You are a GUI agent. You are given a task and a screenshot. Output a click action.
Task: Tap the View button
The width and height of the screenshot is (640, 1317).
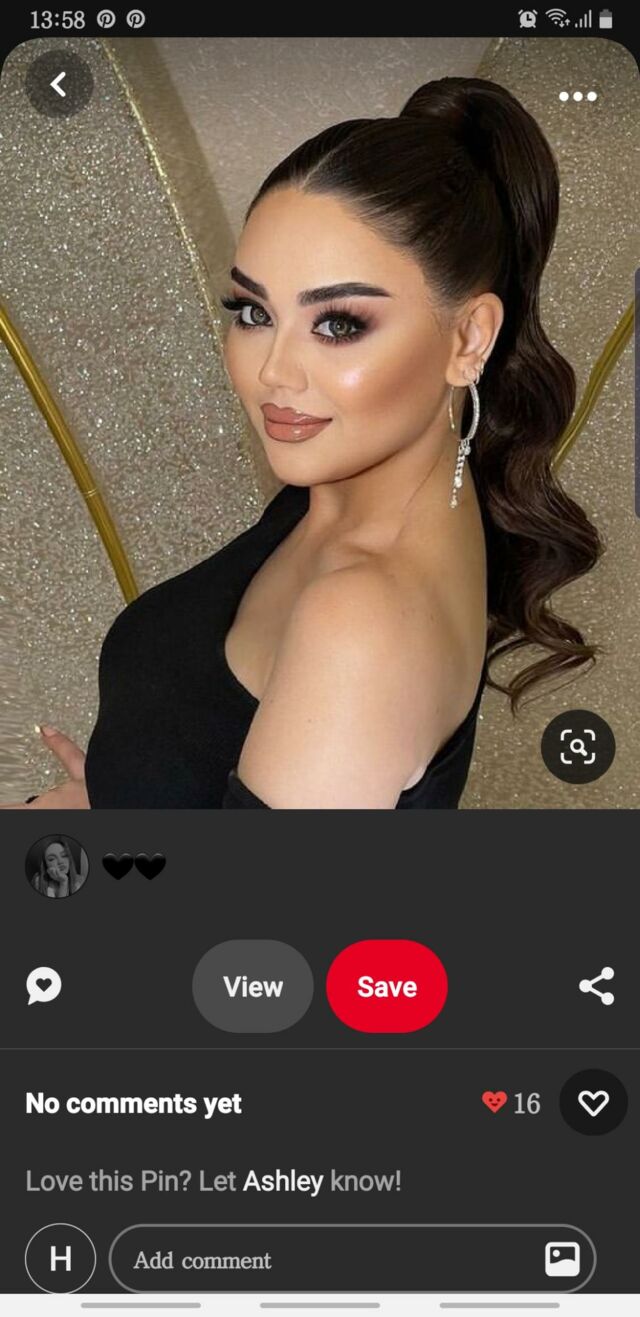point(253,987)
